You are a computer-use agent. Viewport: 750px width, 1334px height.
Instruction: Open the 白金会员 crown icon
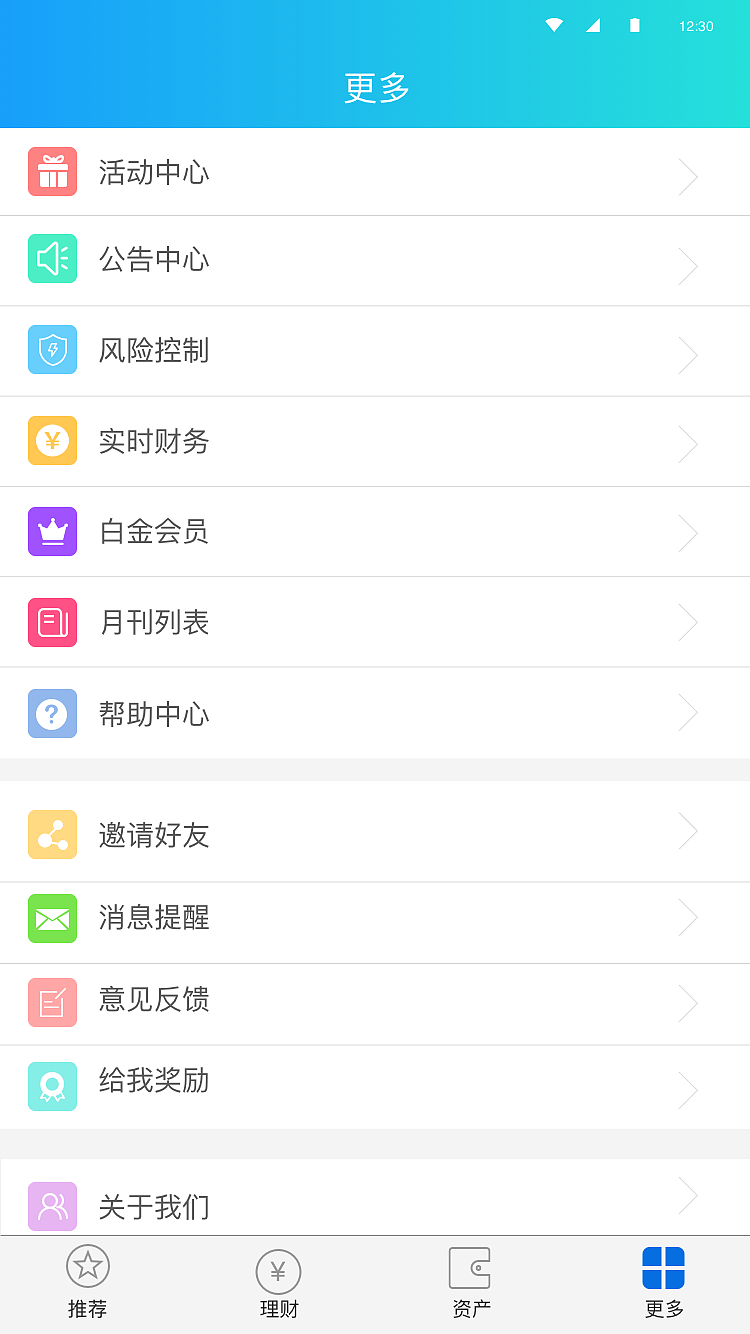52,531
